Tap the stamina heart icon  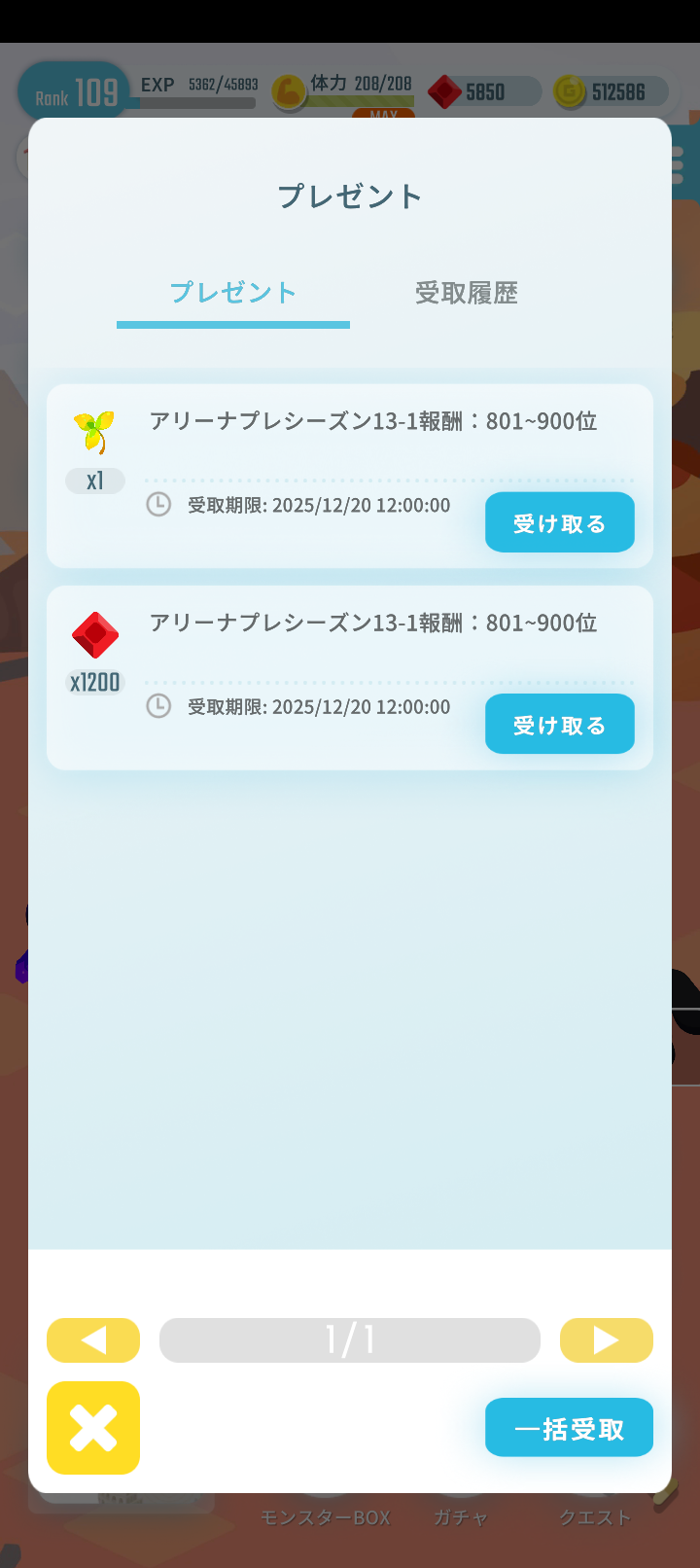288,91
